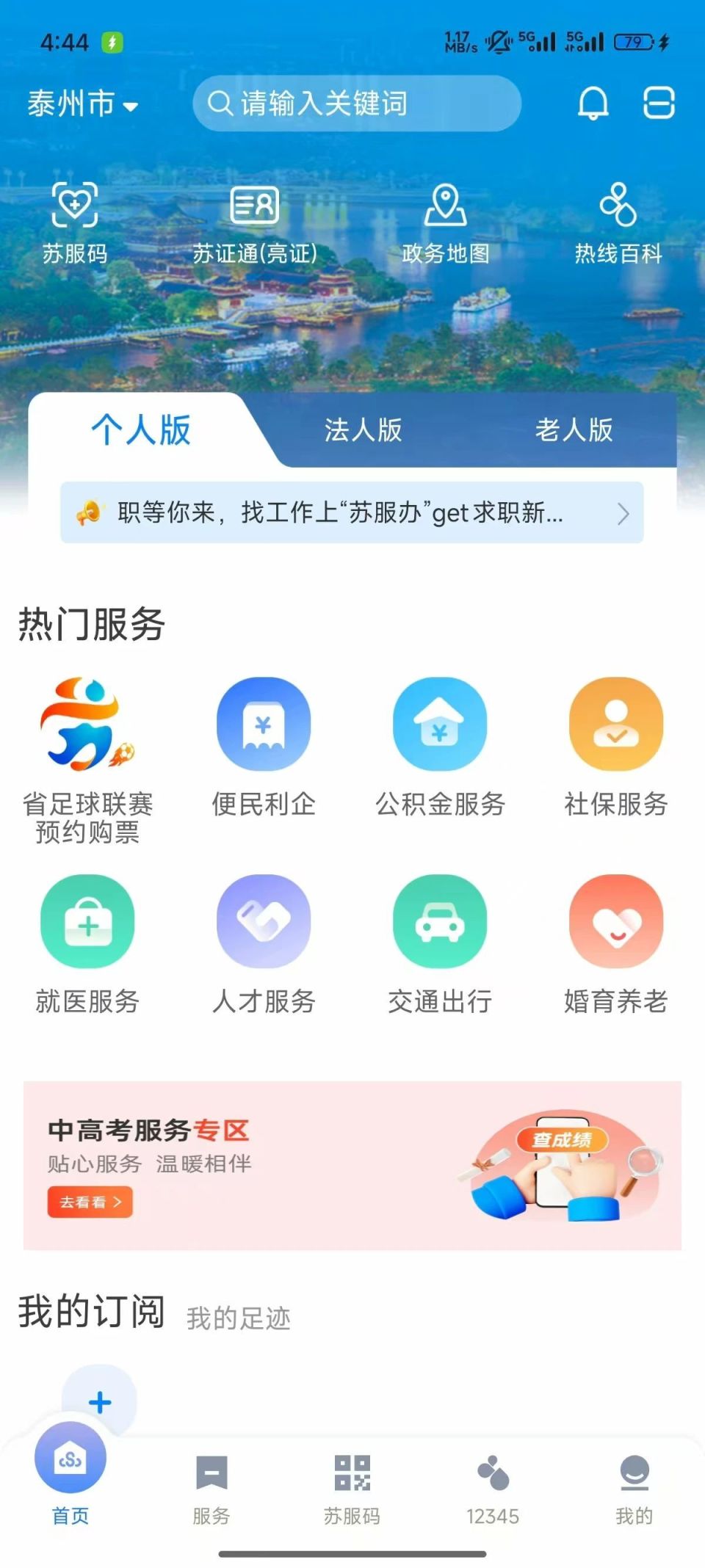Add a subscription with the plus button

click(100, 1402)
